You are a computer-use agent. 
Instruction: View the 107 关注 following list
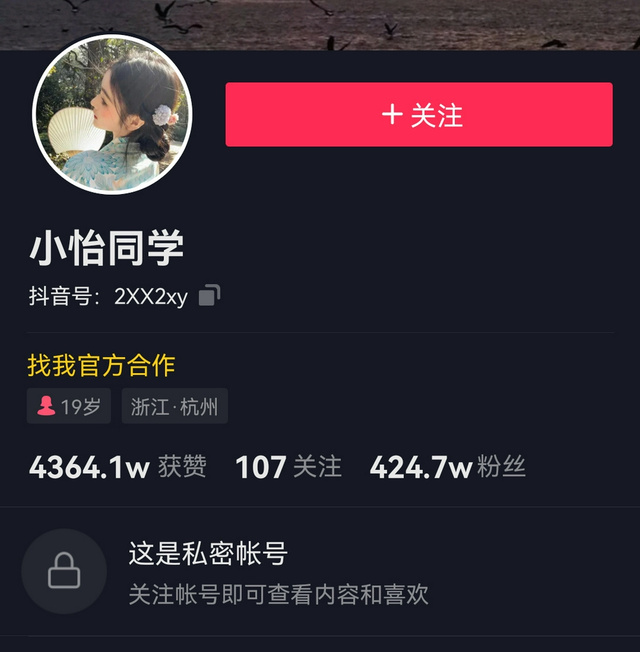click(x=288, y=466)
